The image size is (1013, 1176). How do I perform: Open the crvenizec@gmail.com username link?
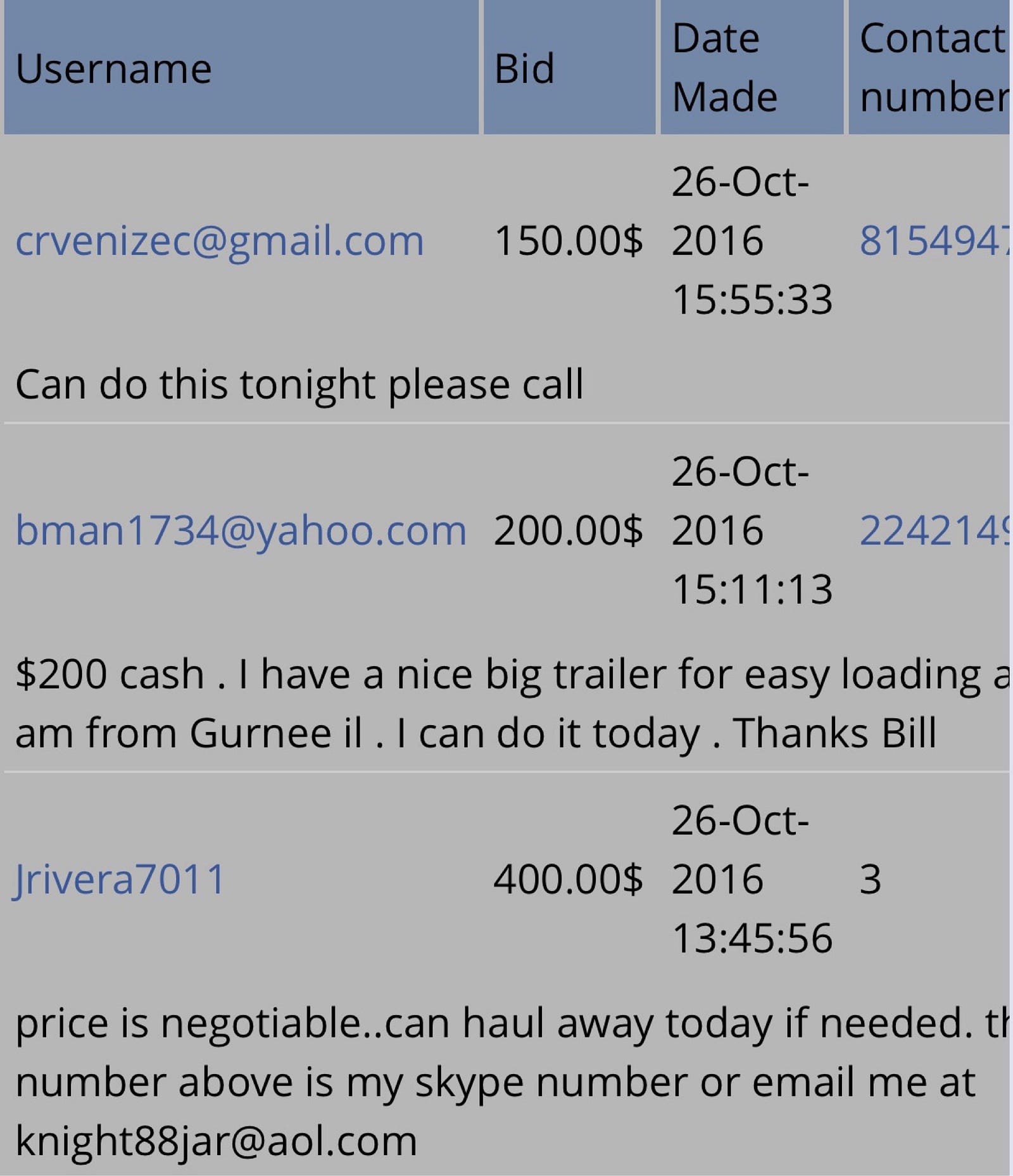tap(219, 241)
